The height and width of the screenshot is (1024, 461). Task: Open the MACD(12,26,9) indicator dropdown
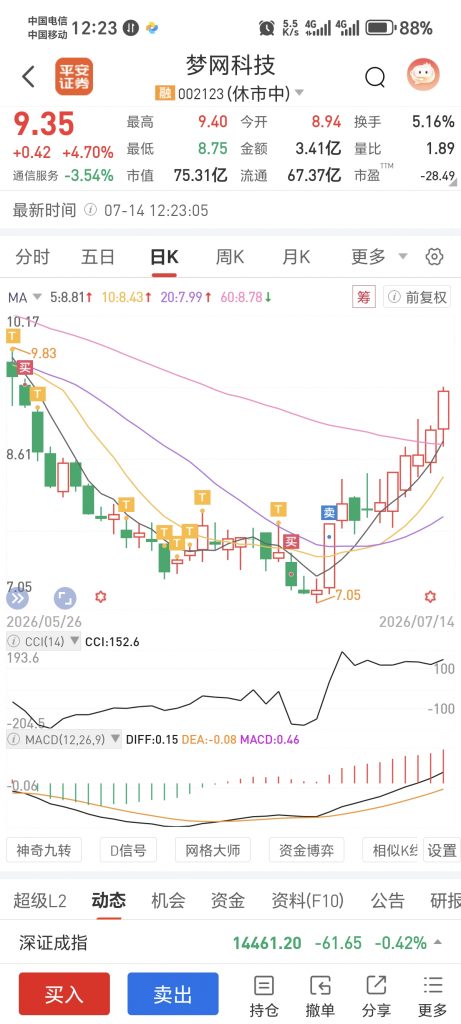pyautogui.click(x=64, y=739)
